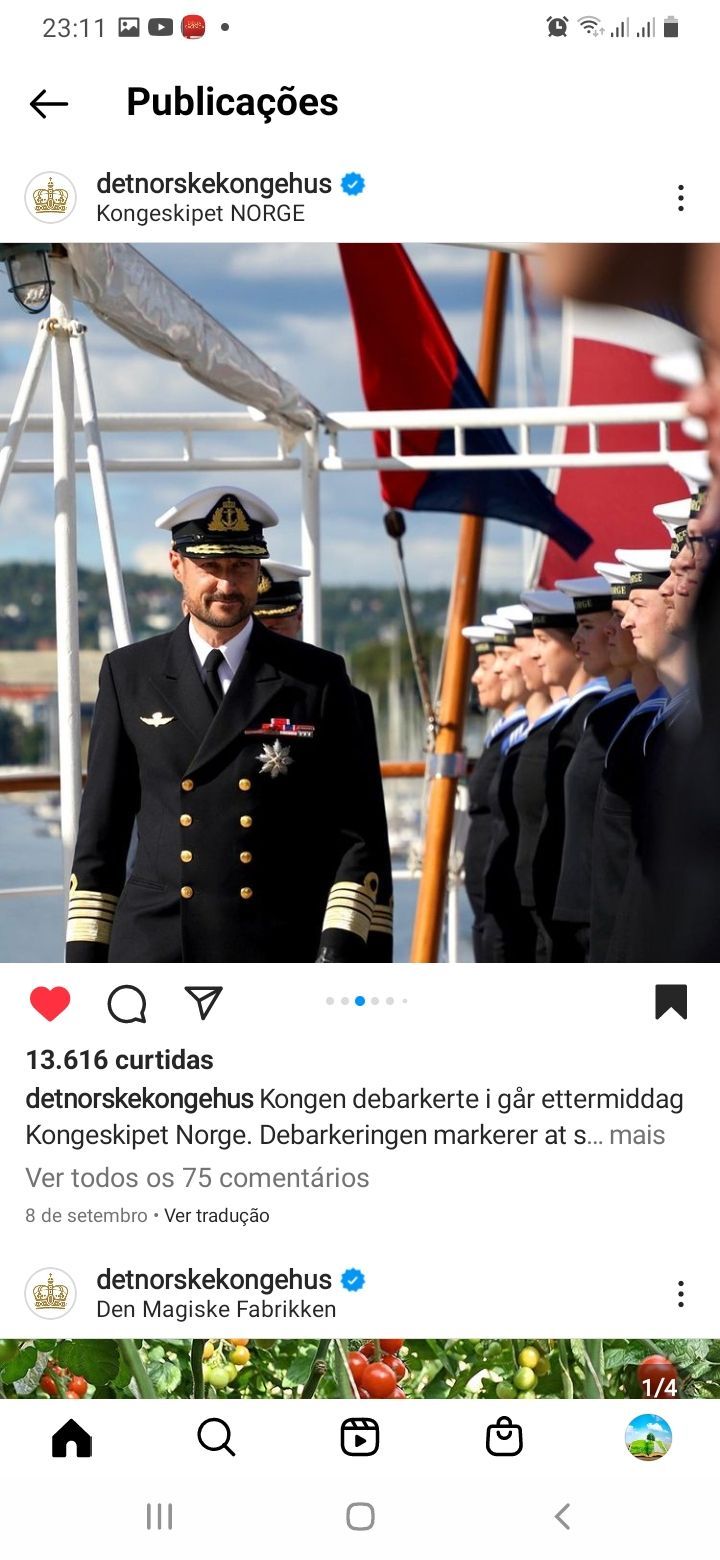Open the Search tab

click(x=216, y=1438)
